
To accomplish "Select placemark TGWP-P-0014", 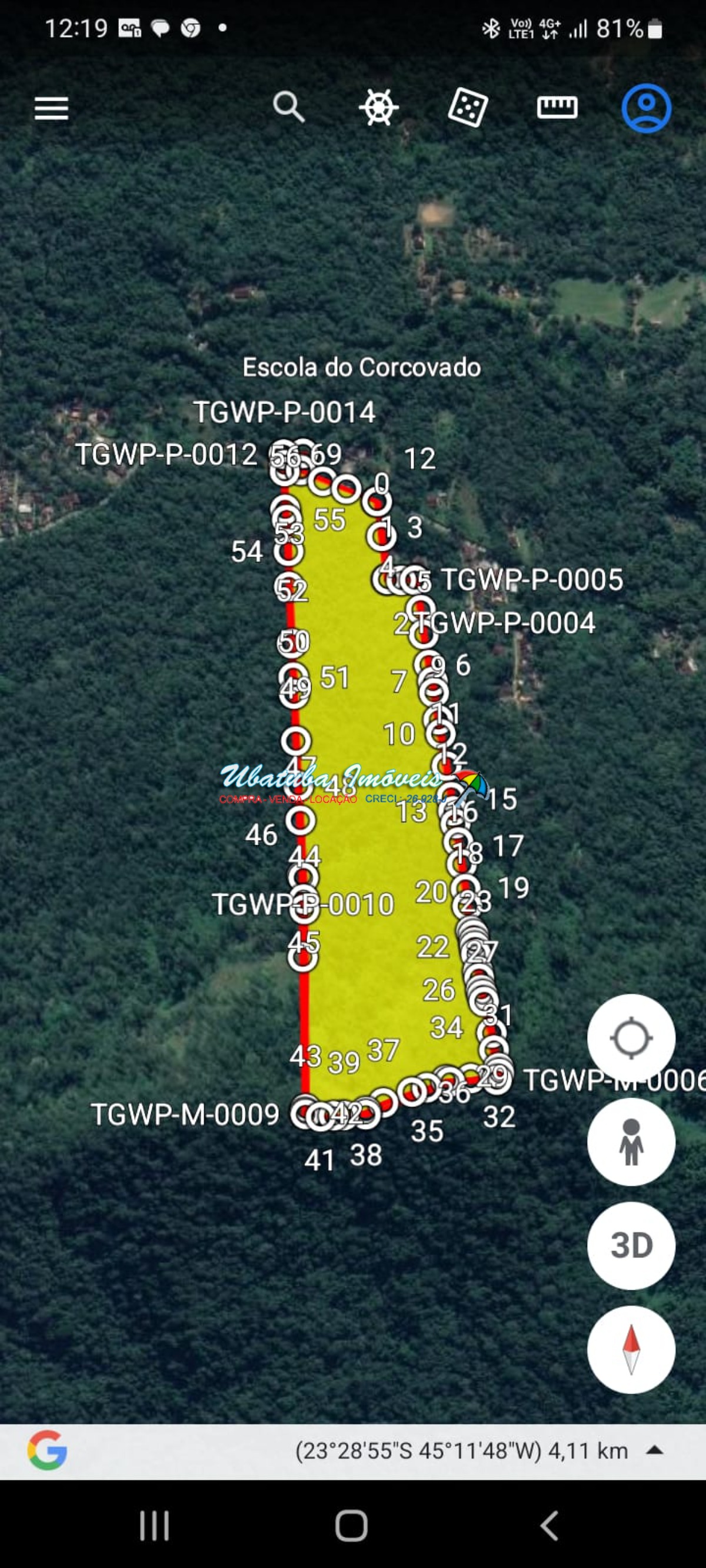I will coord(284,412).
